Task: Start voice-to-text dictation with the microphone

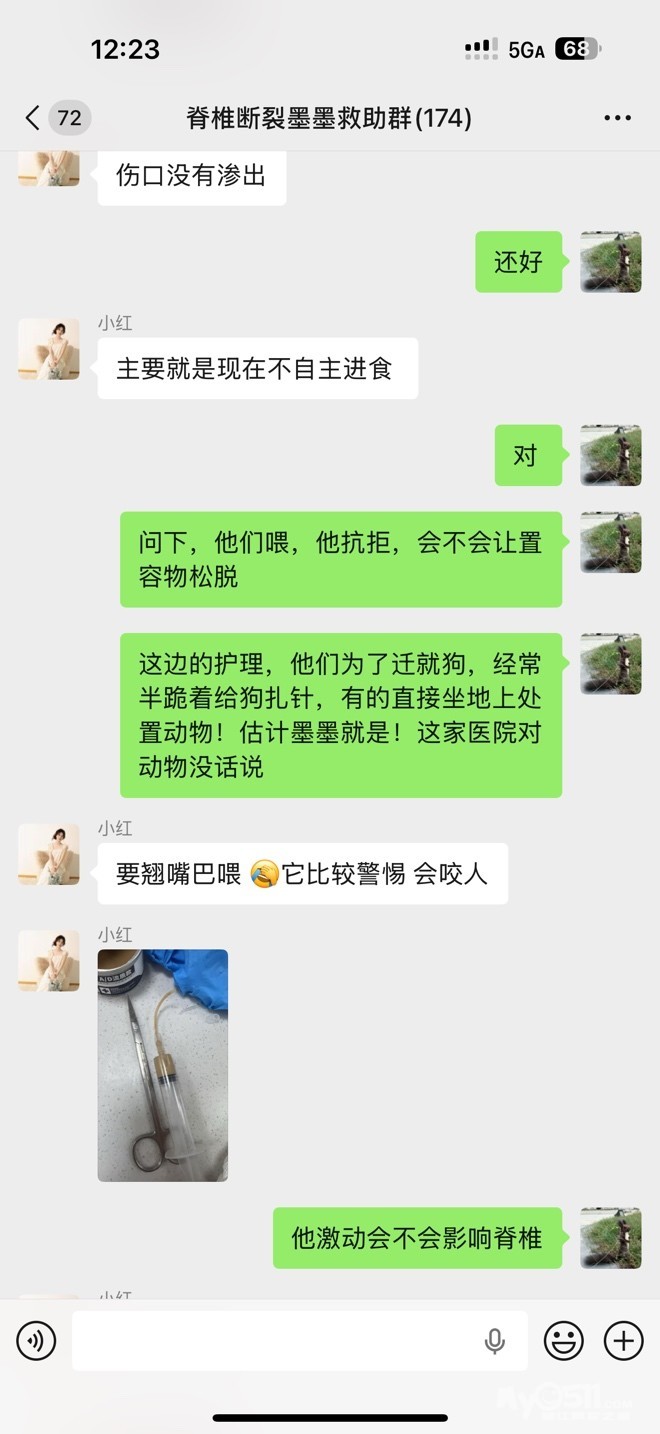Action: point(494,1341)
